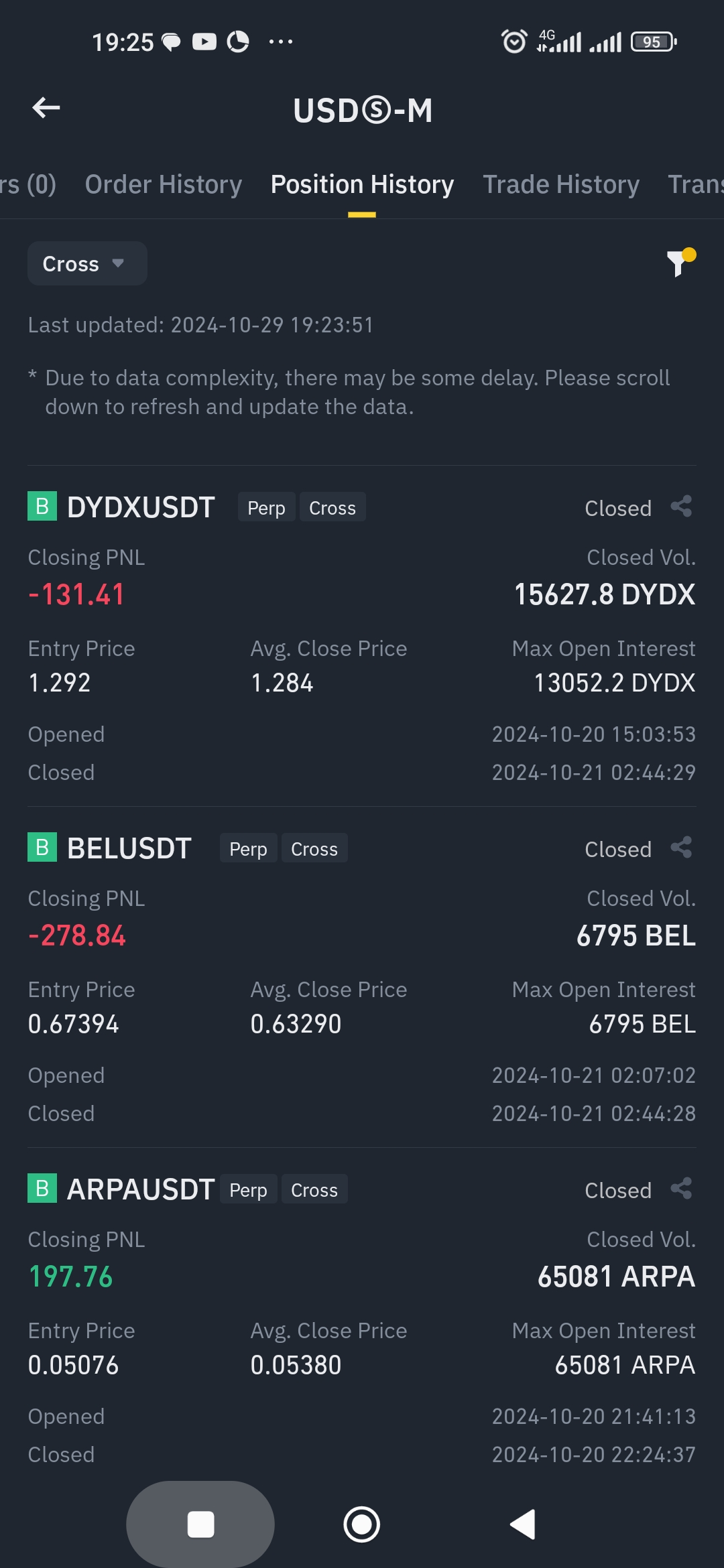Go to the phone's home screen

362,1524
